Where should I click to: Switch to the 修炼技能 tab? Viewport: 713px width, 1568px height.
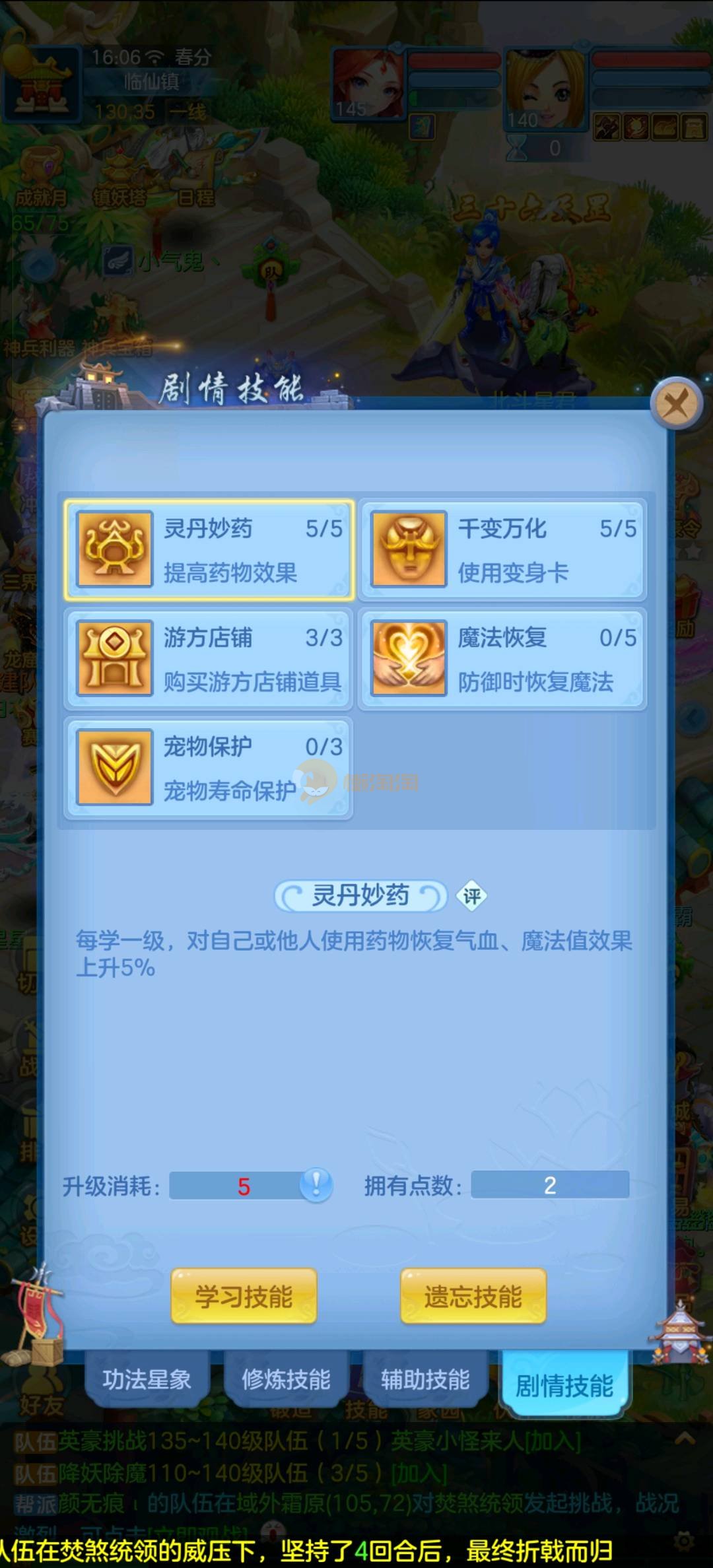pos(286,1380)
